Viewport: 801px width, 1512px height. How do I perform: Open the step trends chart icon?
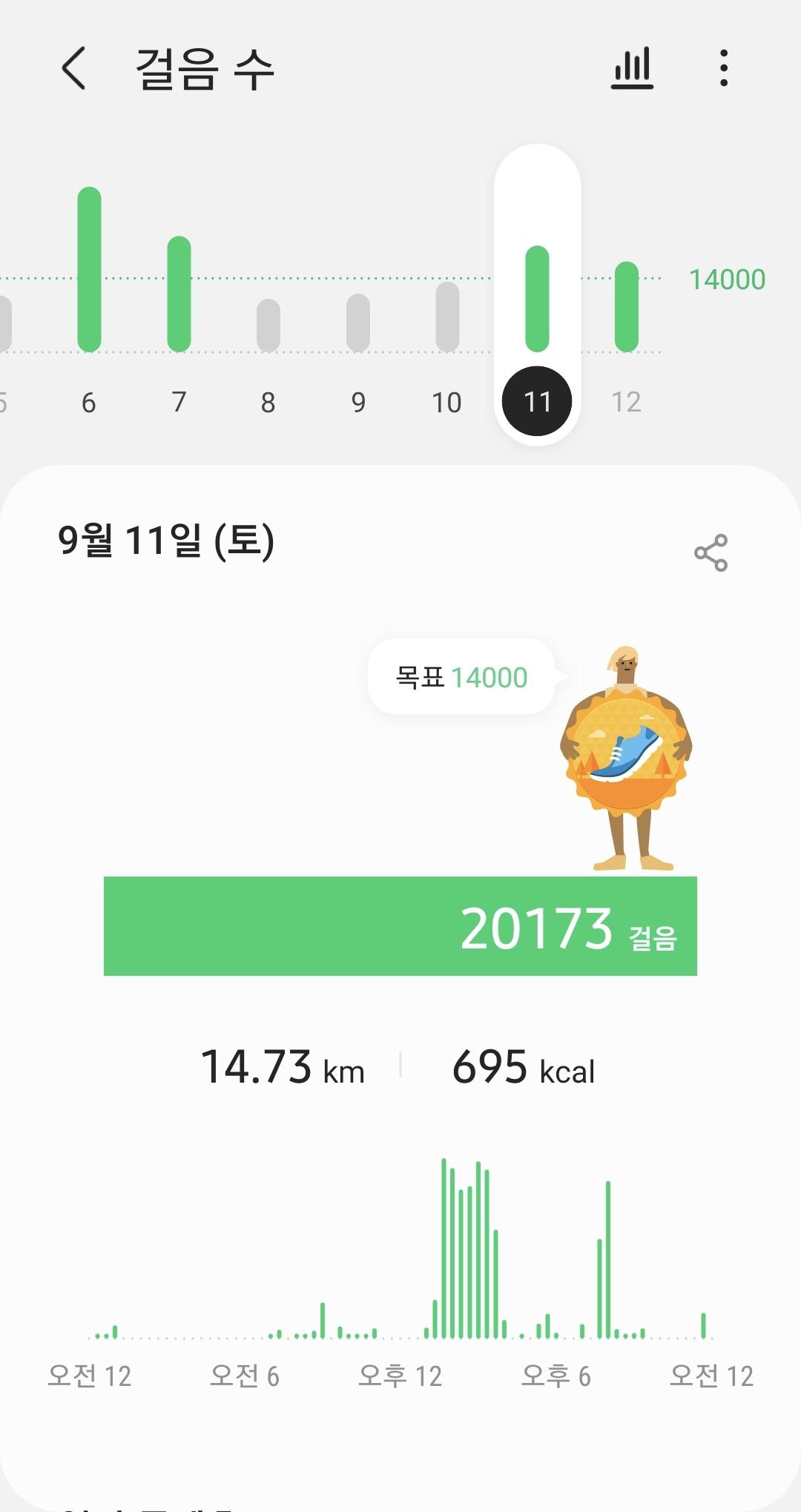click(632, 68)
